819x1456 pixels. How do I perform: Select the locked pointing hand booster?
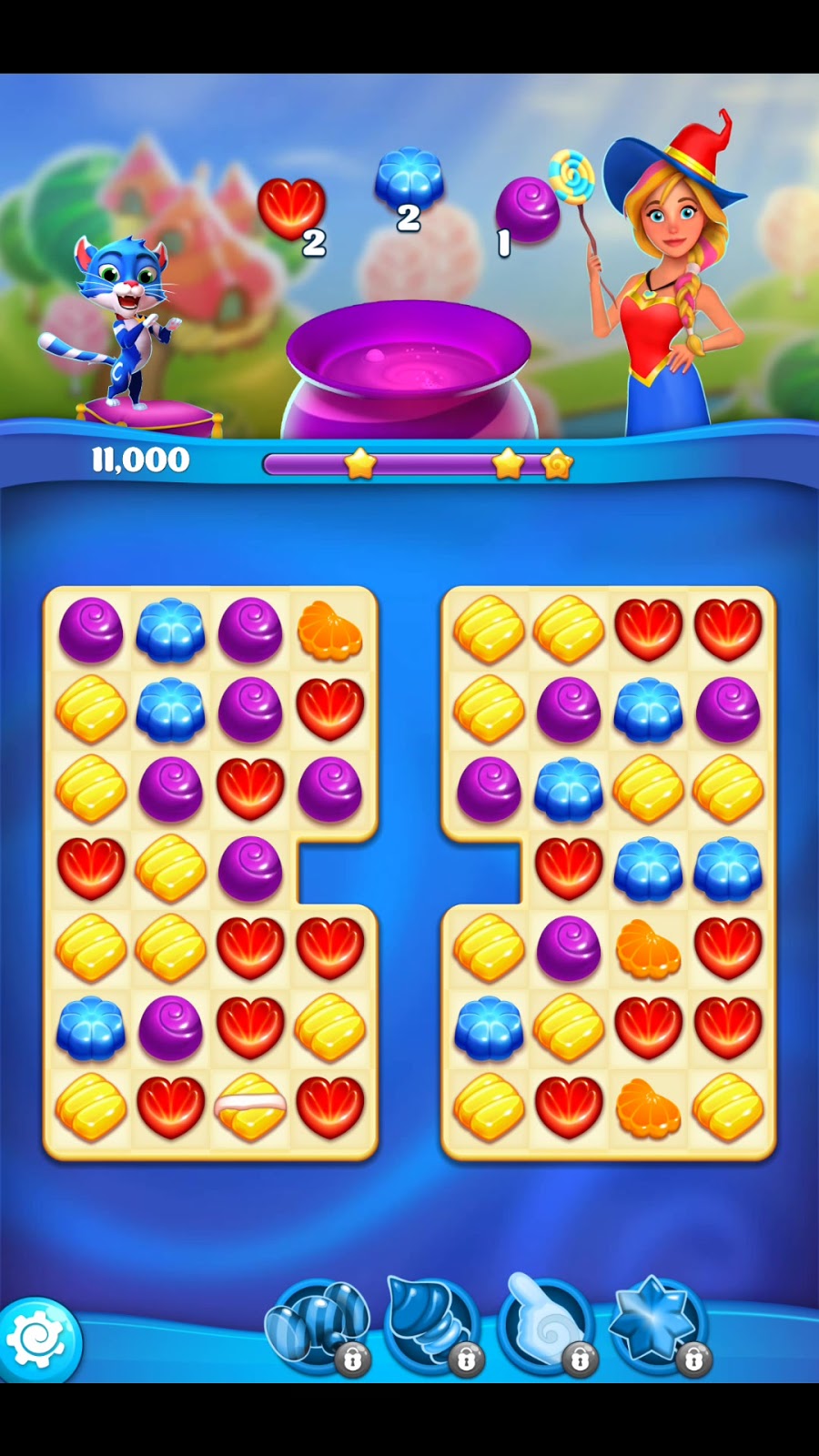coord(544,1324)
